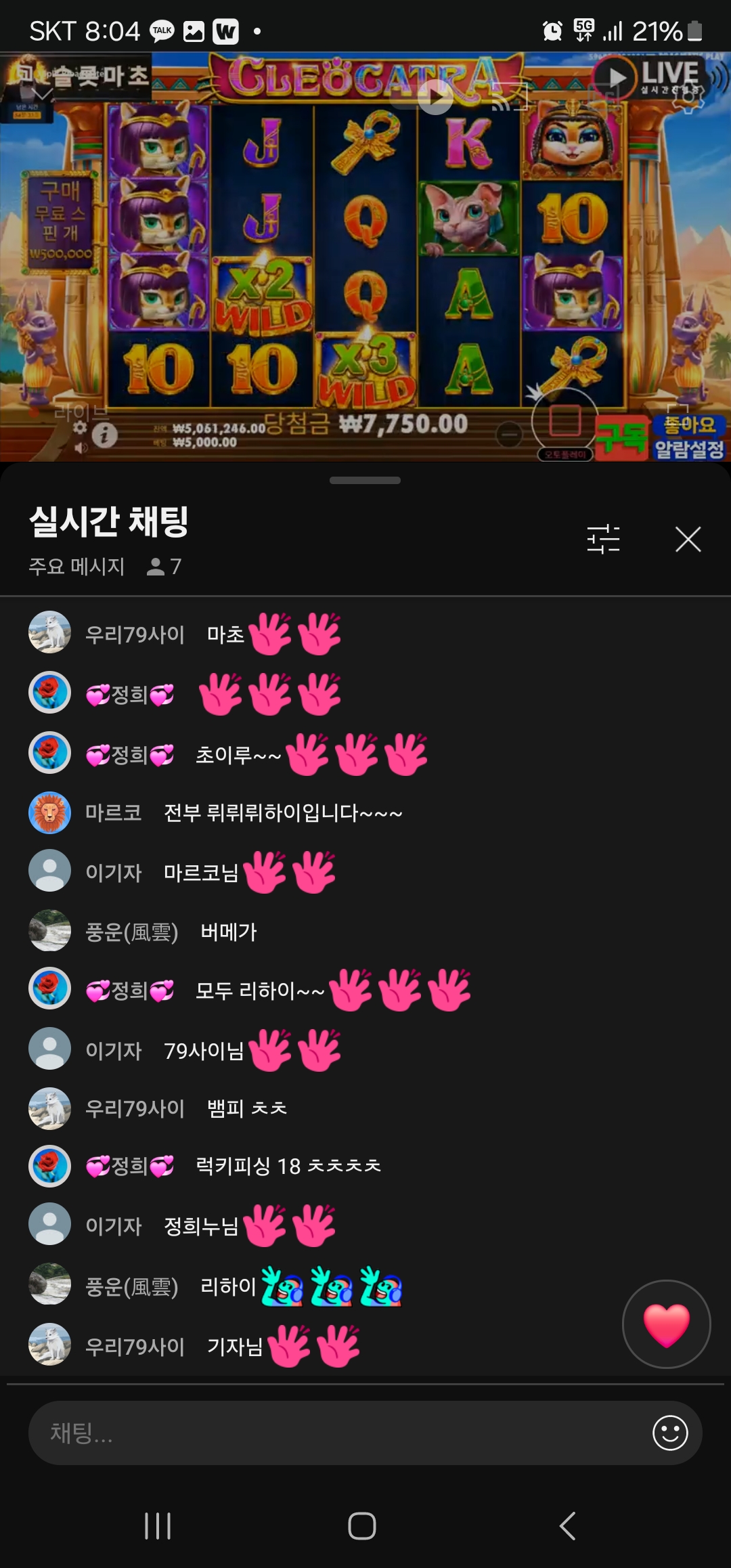The width and height of the screenshot is (731, 1568).
Task: Toggle the autoplay switch on the video
Action: click(435, 97)
